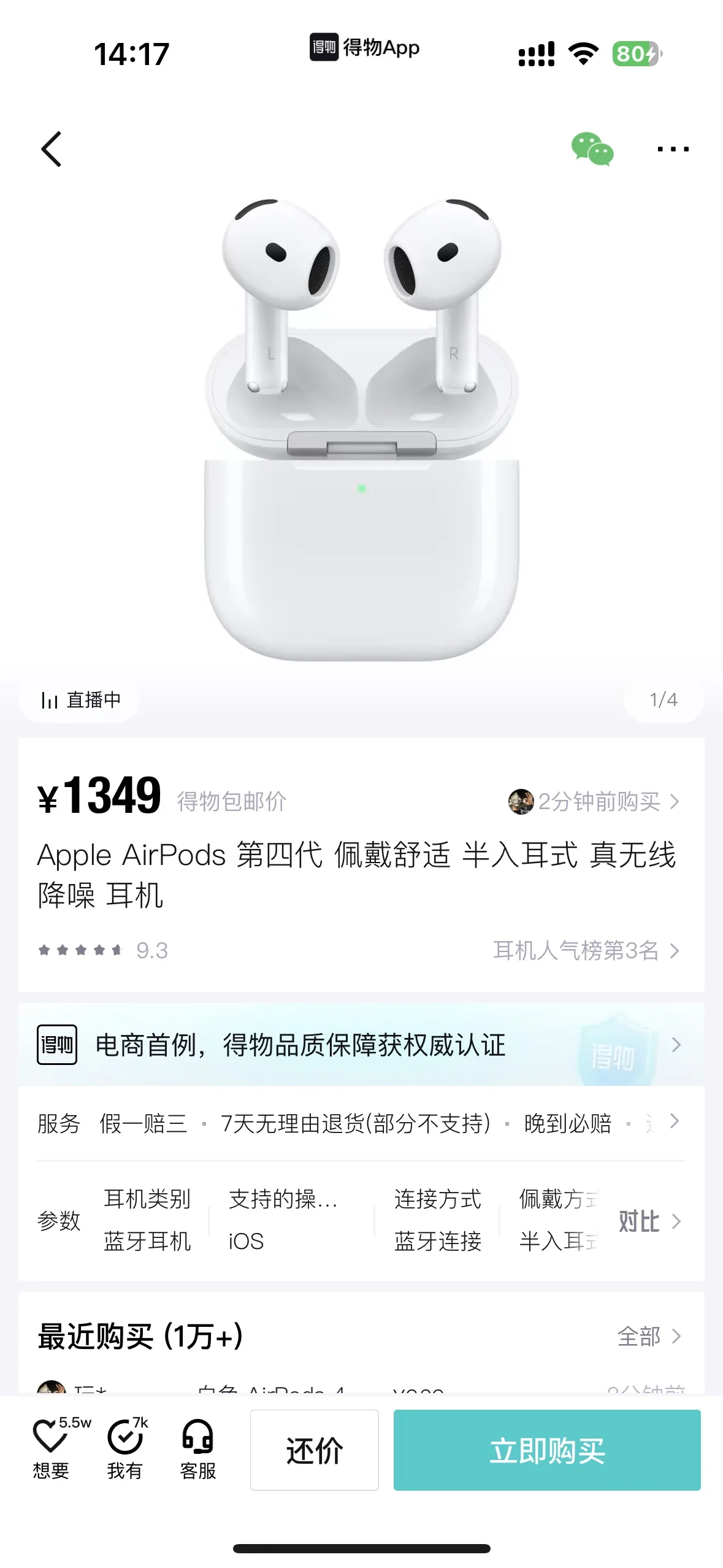Expand the 服务 guarantees row
The height and width of the screenshot is (1568, 723).
[361, 1123]
